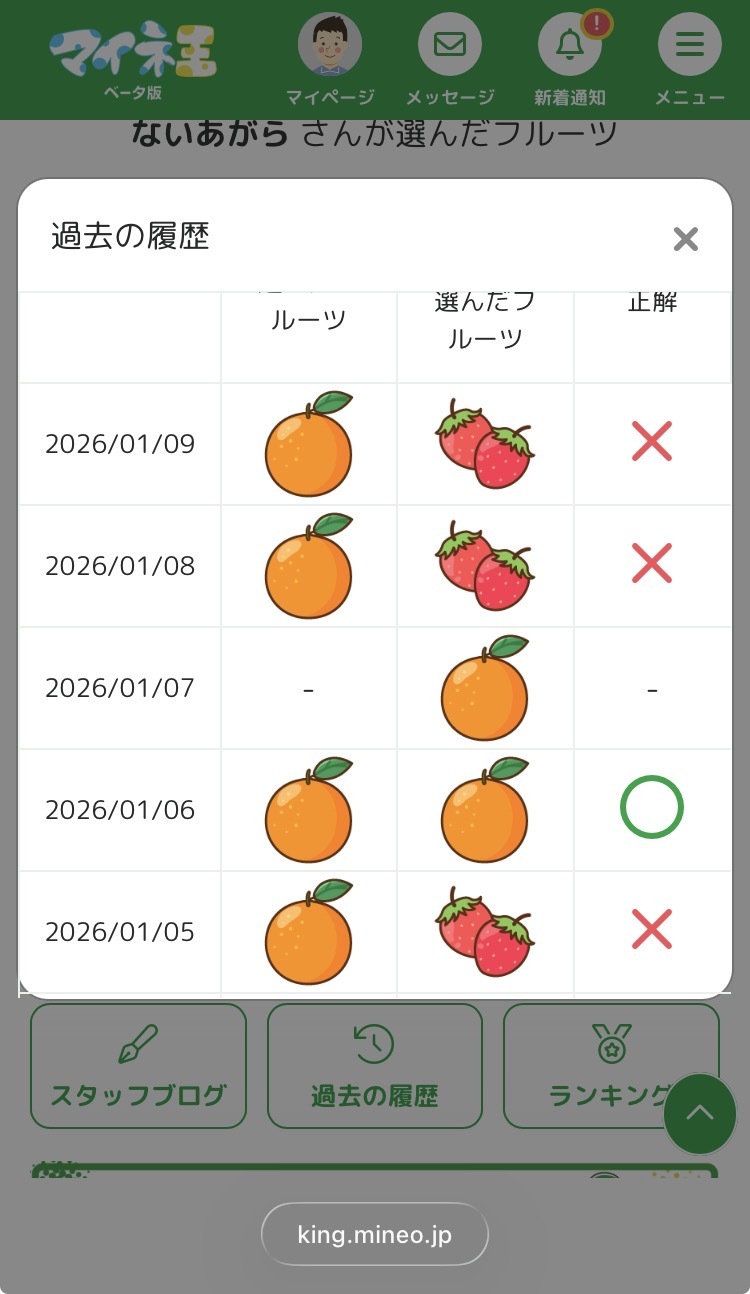
Task: Close the 過去の履歴 dialog
Action: pyautogui.click(x=685, y=239)
